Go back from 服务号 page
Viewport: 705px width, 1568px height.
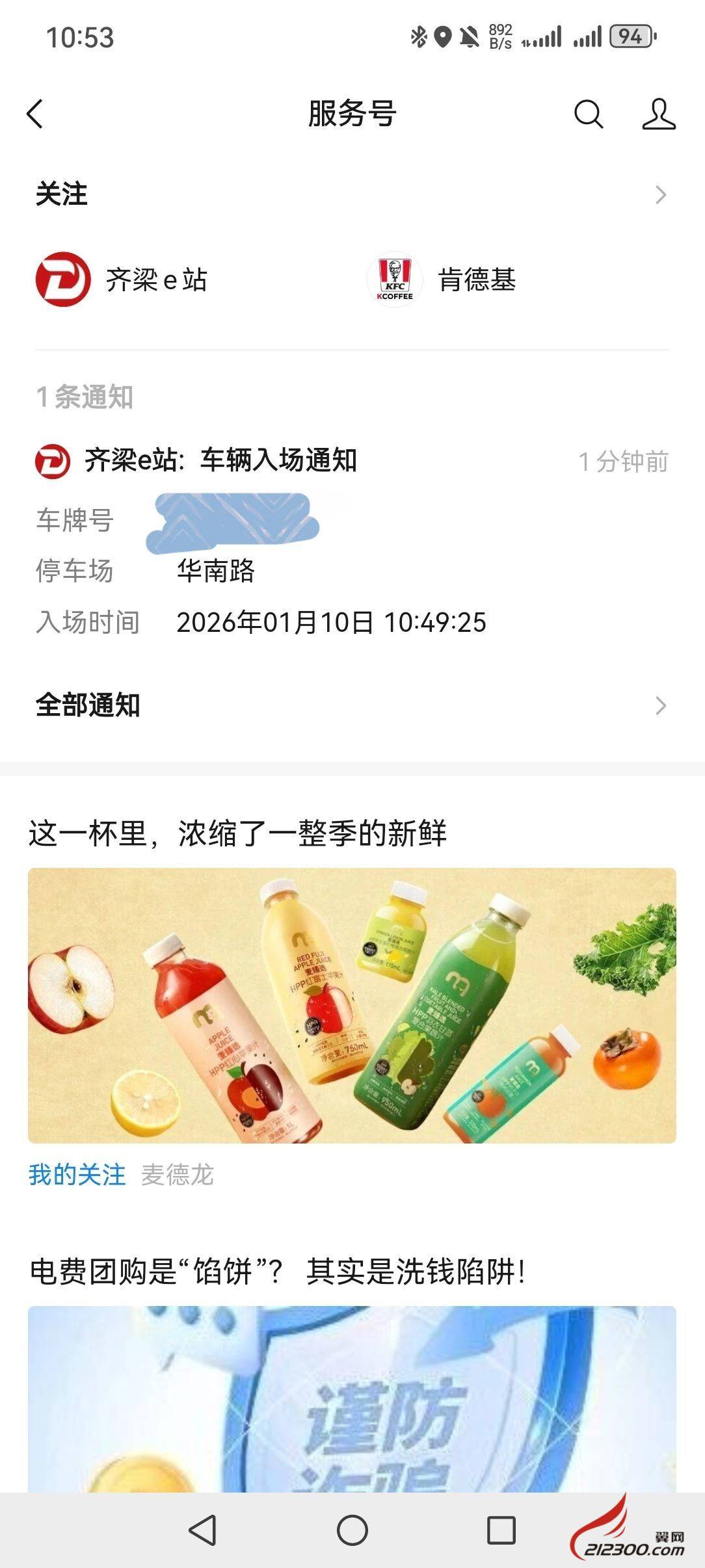coord(35,114)
